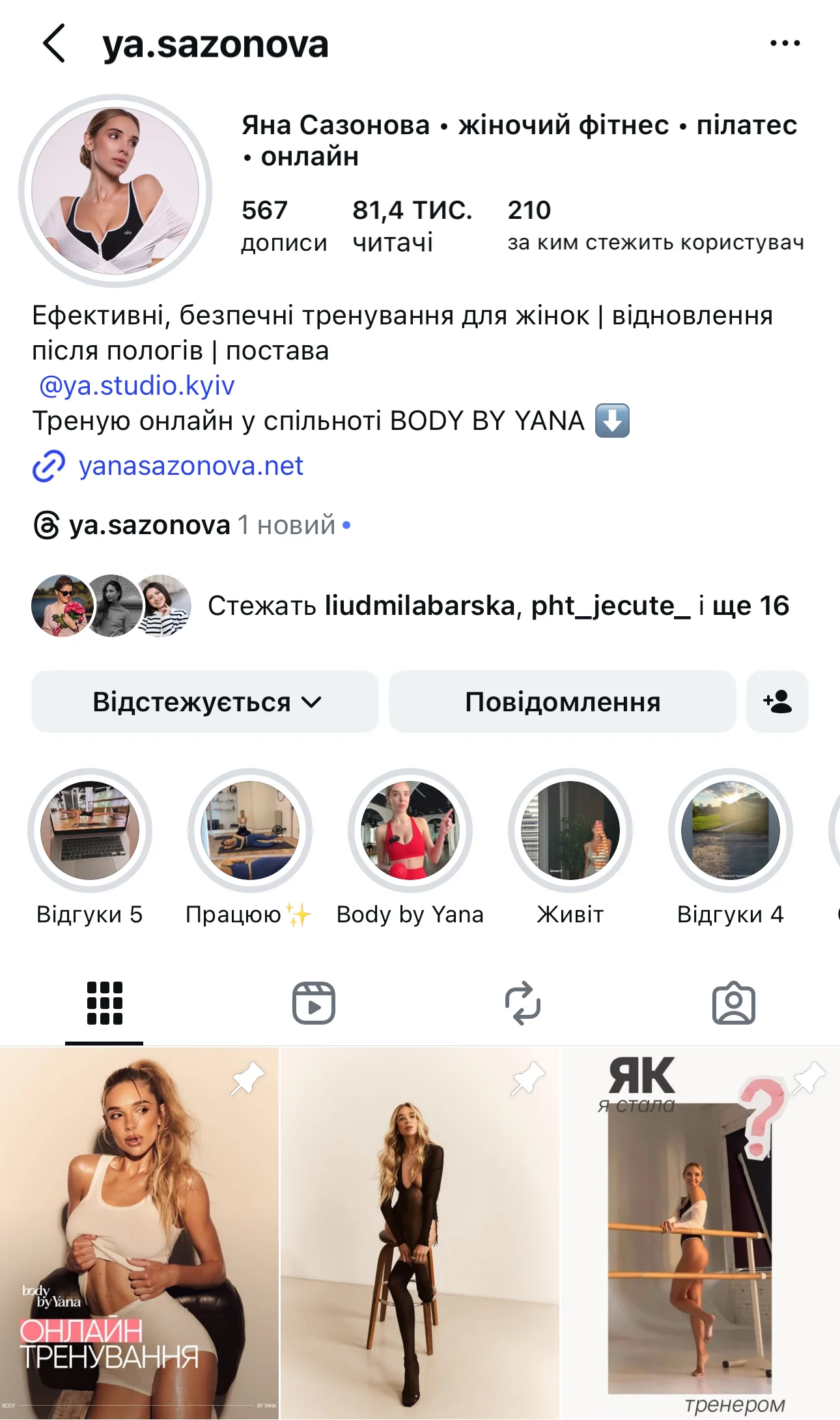Open the @ya.studio.kyiv mention link
840x1420 pixels.
[137, 386]
